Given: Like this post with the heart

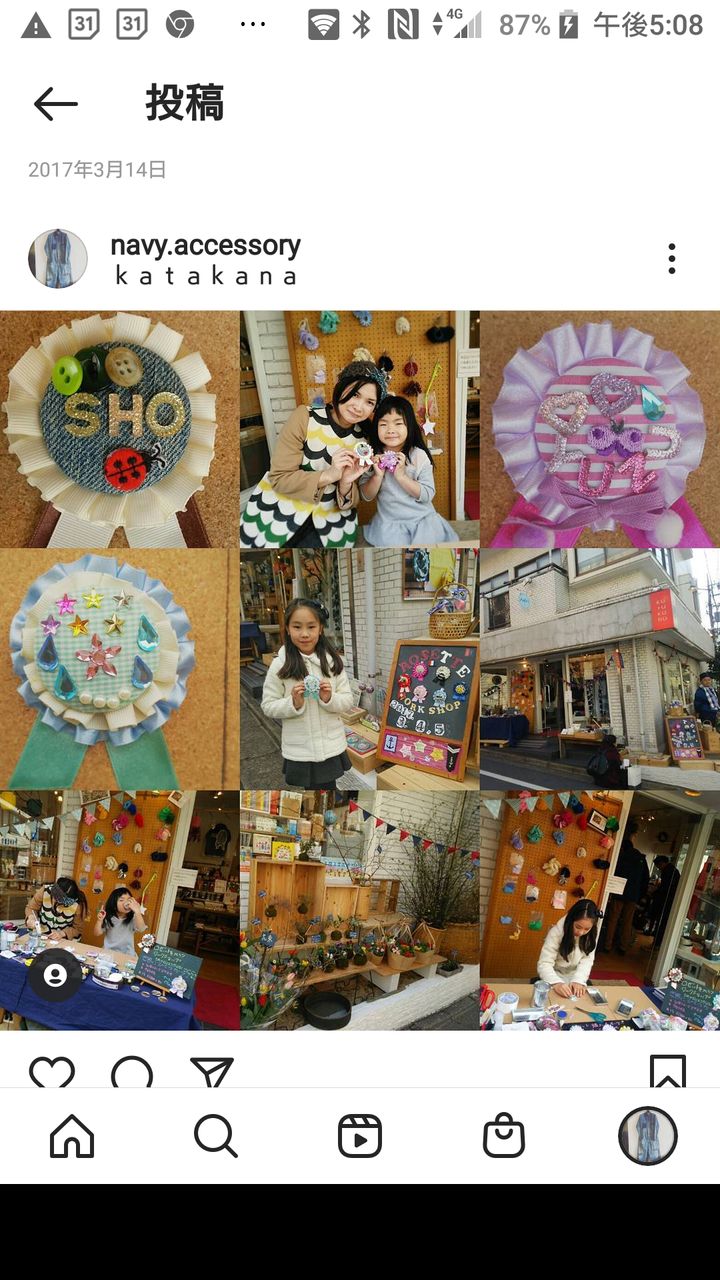Looking at the screenshot, I should pos(52,1074).
